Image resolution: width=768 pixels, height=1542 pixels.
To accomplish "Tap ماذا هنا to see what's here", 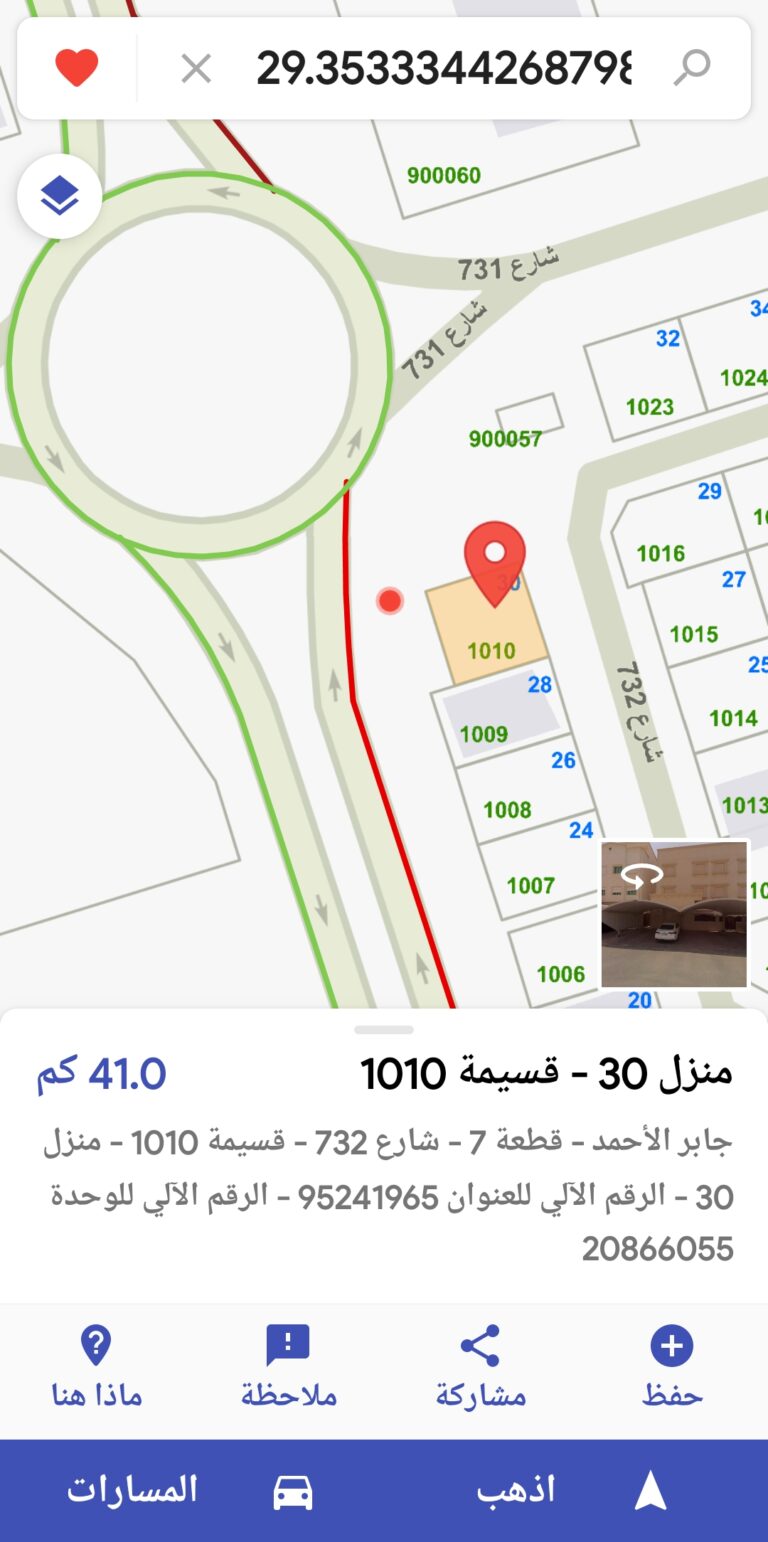I will click(96, 1366).
